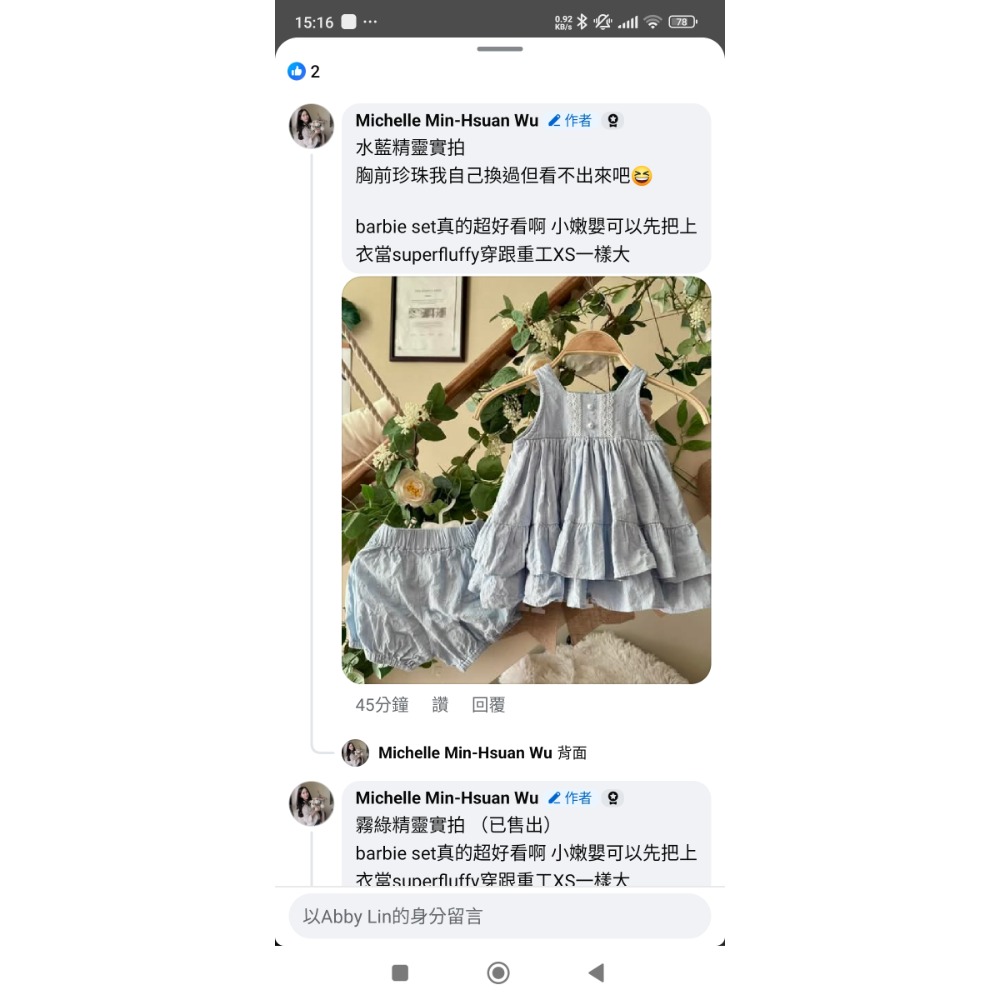This screenshot has height=1000, width=1000.
Task: Open Michelle Min-Hsuan Wu's name on 水藍精靈 comment
Action: point(447,121)
